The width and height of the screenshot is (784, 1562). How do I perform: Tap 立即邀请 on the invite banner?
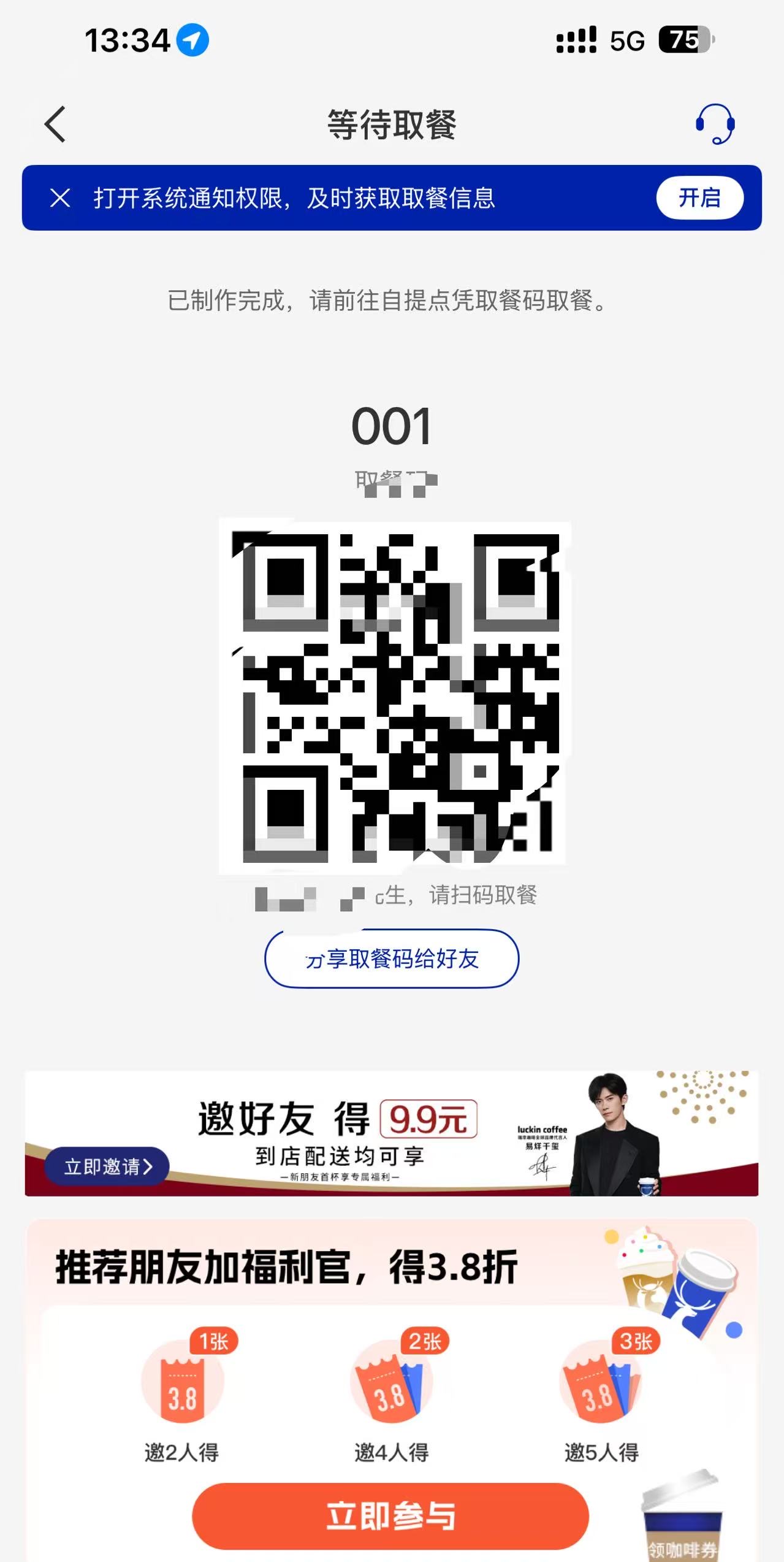[x=107, y=1166]
